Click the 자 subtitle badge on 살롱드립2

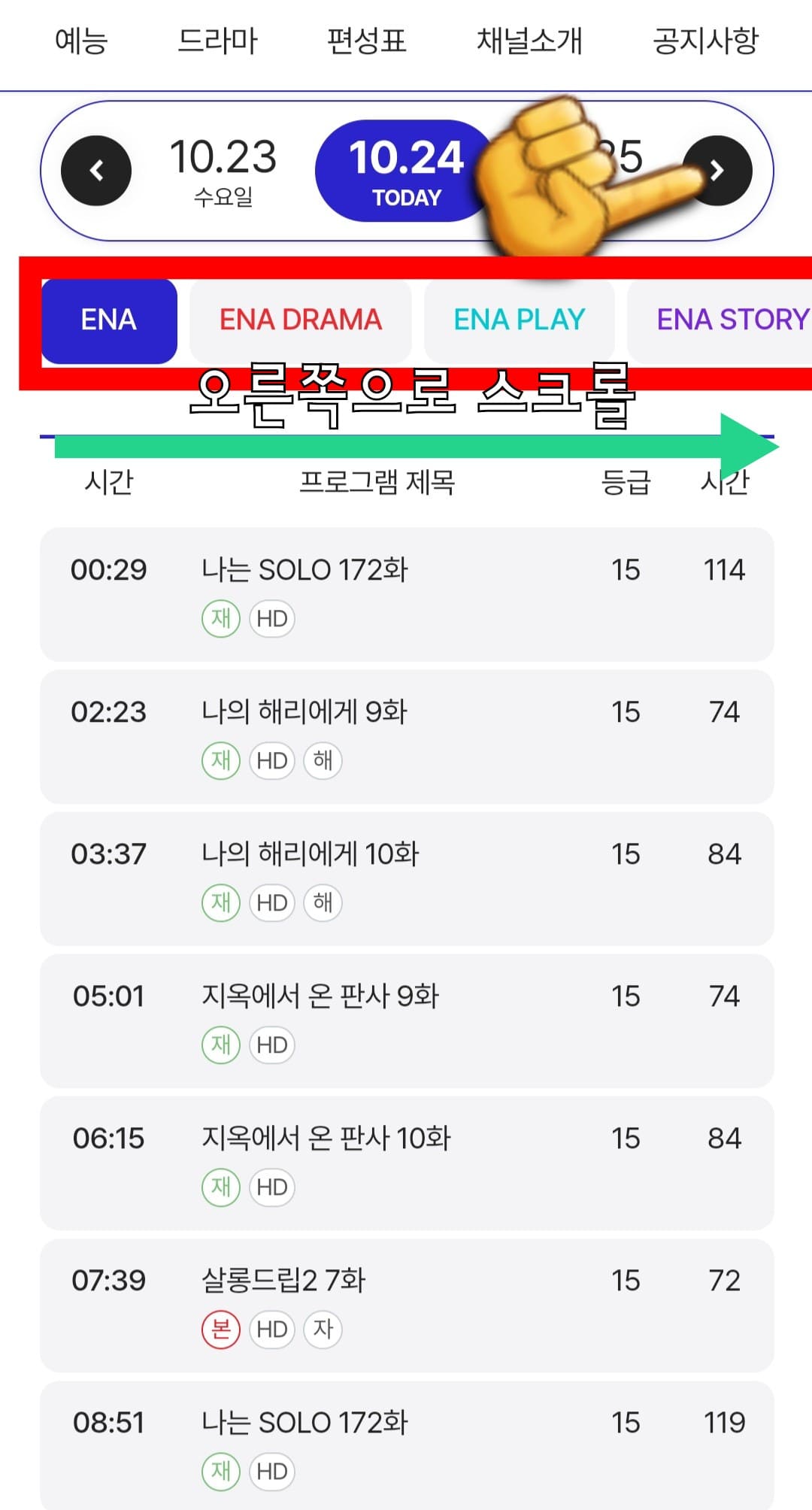tap(322, 1329)
